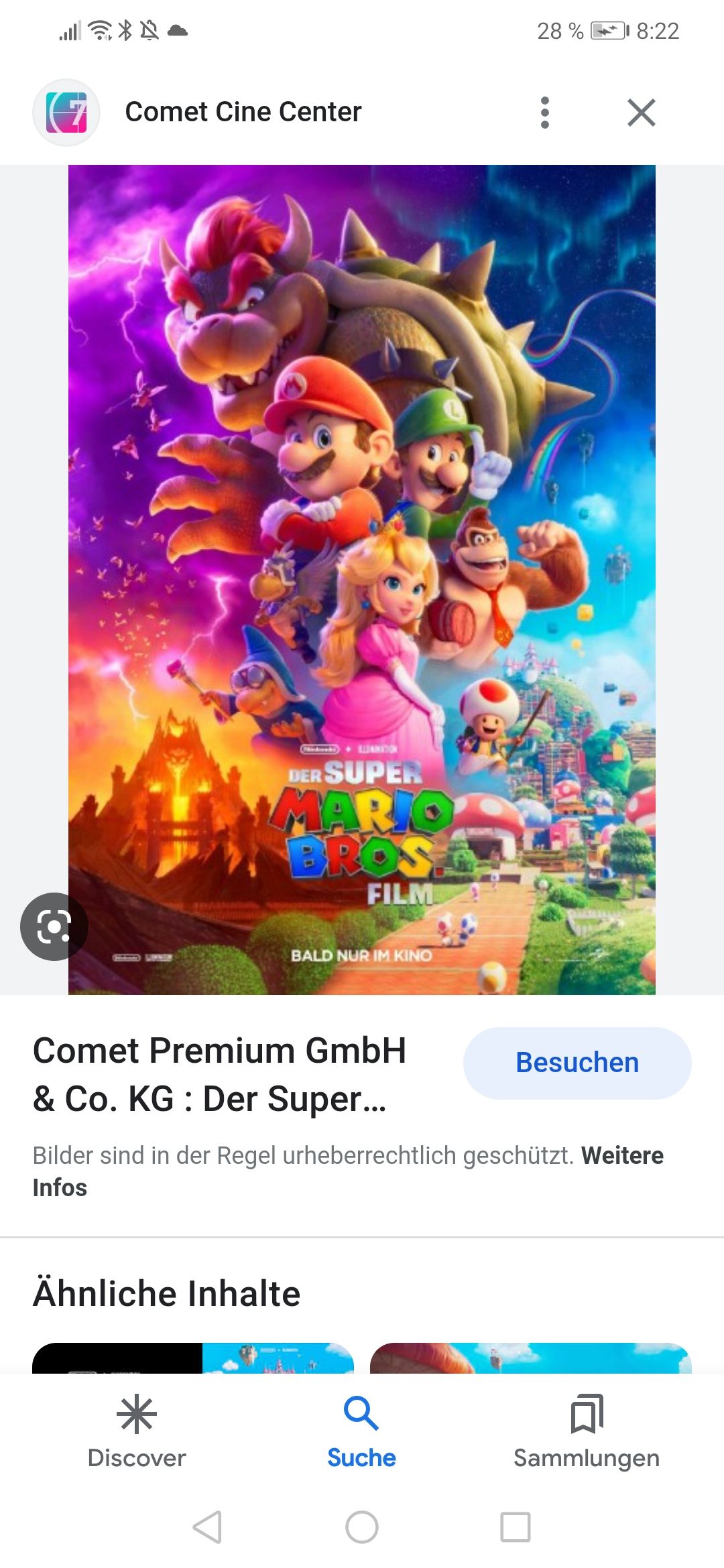
Task: Open the first similar content thumbnail
Action: [193, 1358]
